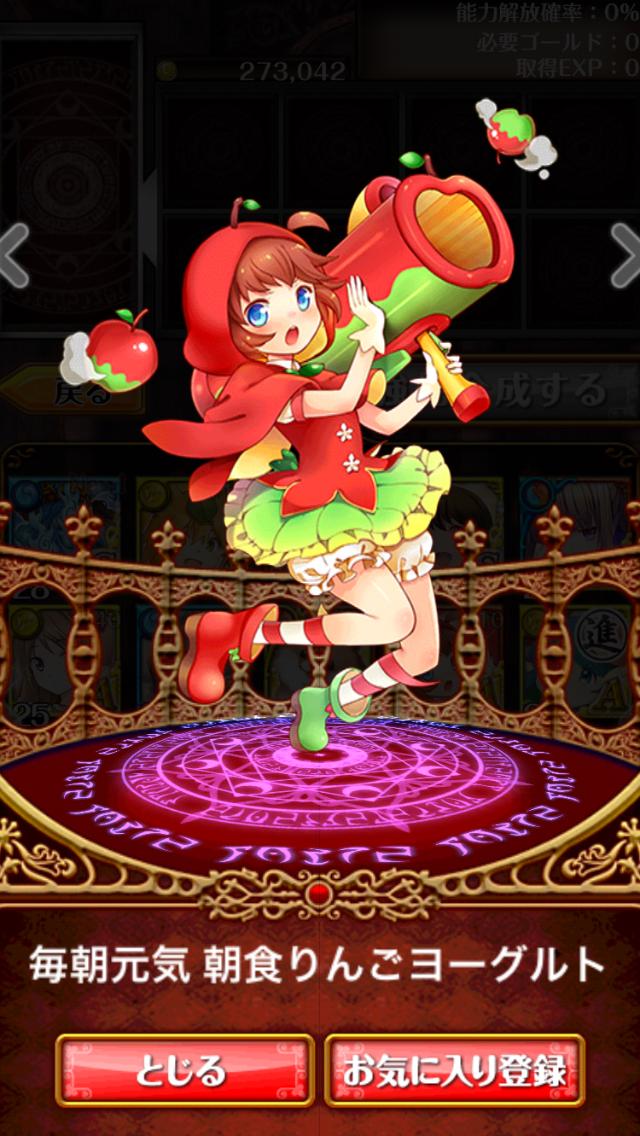Image resolution: width=640 pixels, height=1136 pixels.
Task: Show the next card with right arrow
Action: [x=625, y=256]
